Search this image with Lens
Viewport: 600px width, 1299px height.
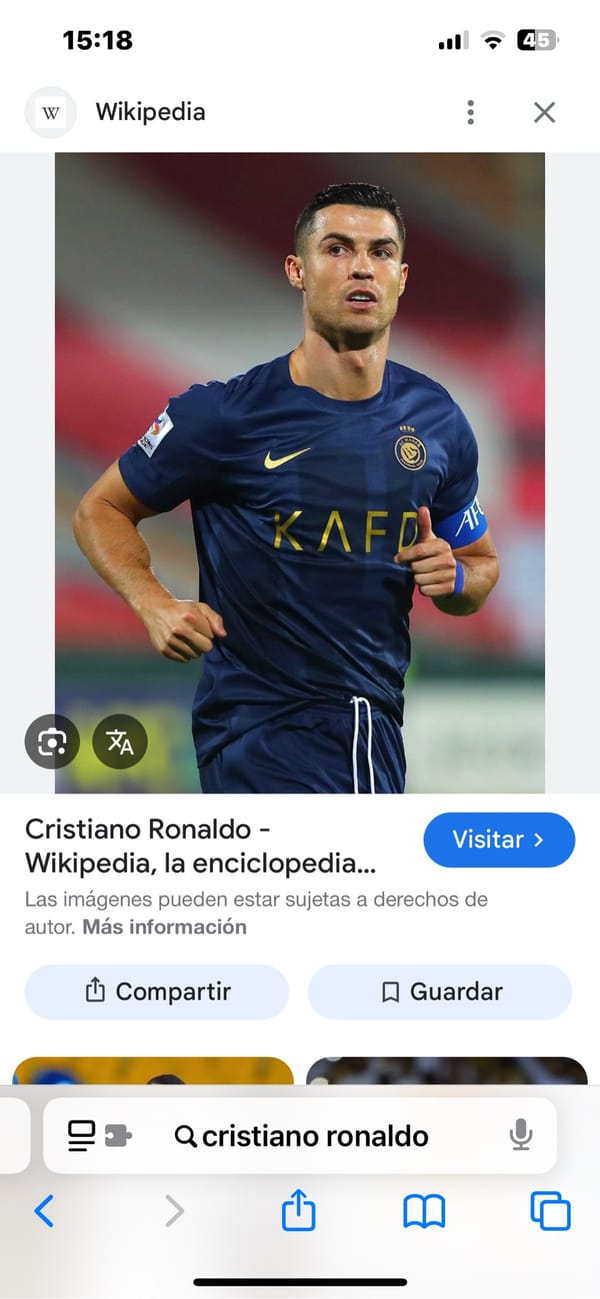pyautogui.click(x=52, y=741)
